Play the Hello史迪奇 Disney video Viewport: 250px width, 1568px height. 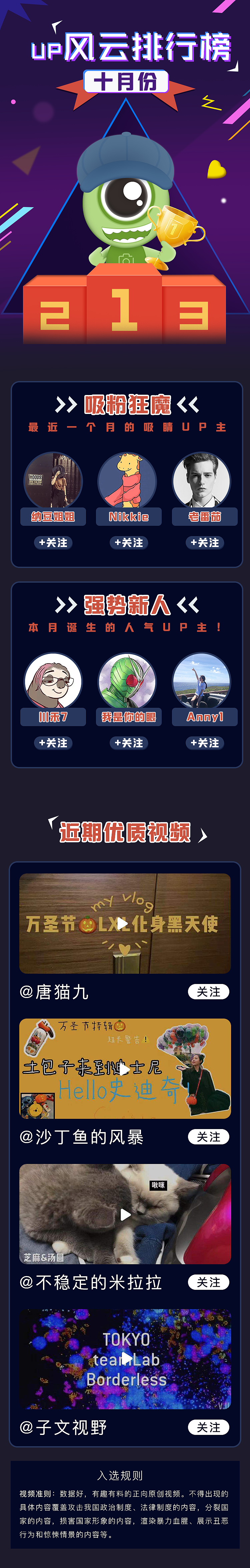[x=124, y=1069]
